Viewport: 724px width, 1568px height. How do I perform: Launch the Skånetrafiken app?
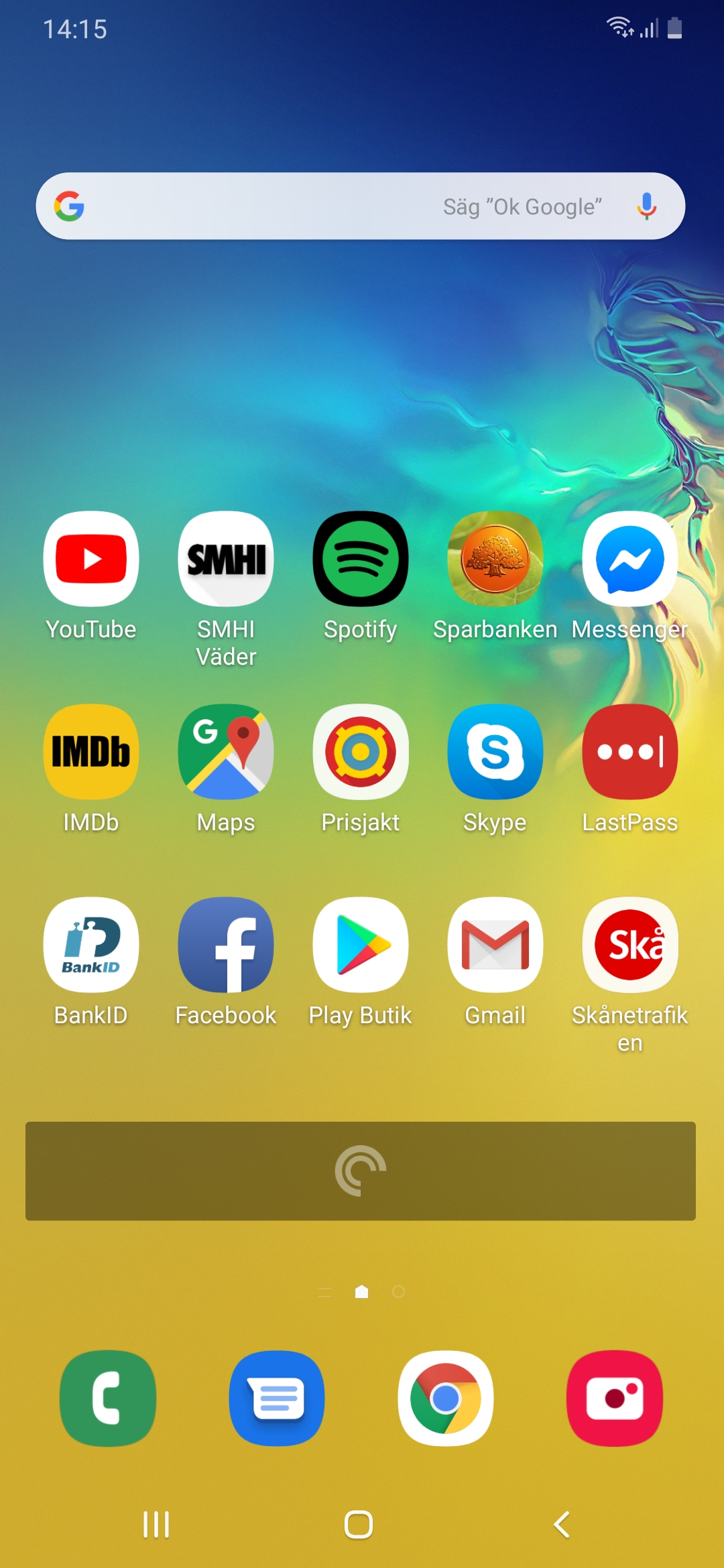pyautogui.click(x=630, y=945)
